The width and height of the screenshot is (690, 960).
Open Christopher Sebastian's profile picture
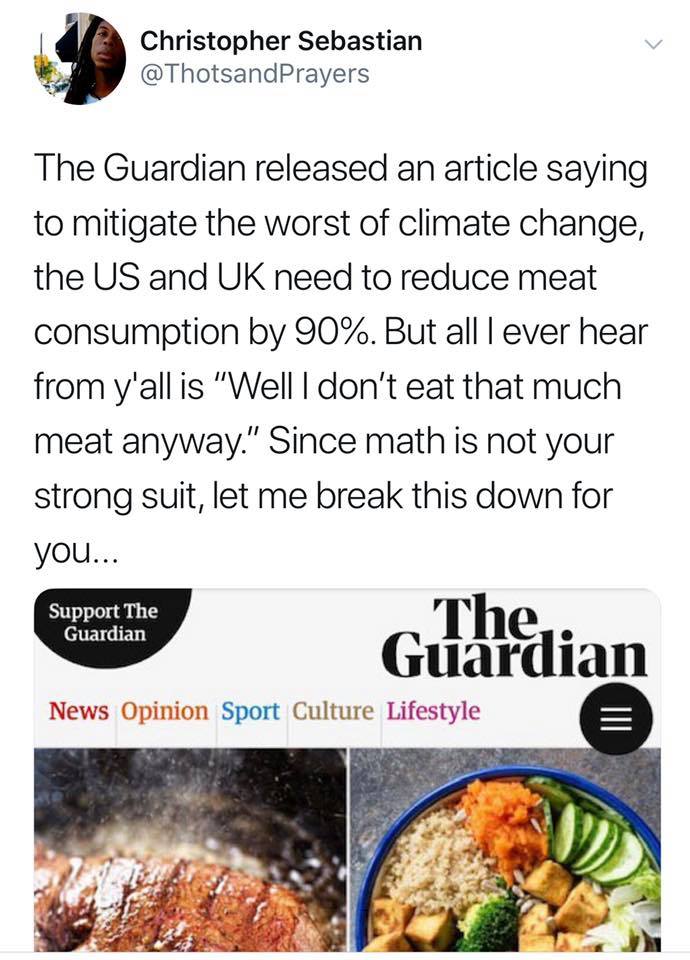[x=79, y=58]
